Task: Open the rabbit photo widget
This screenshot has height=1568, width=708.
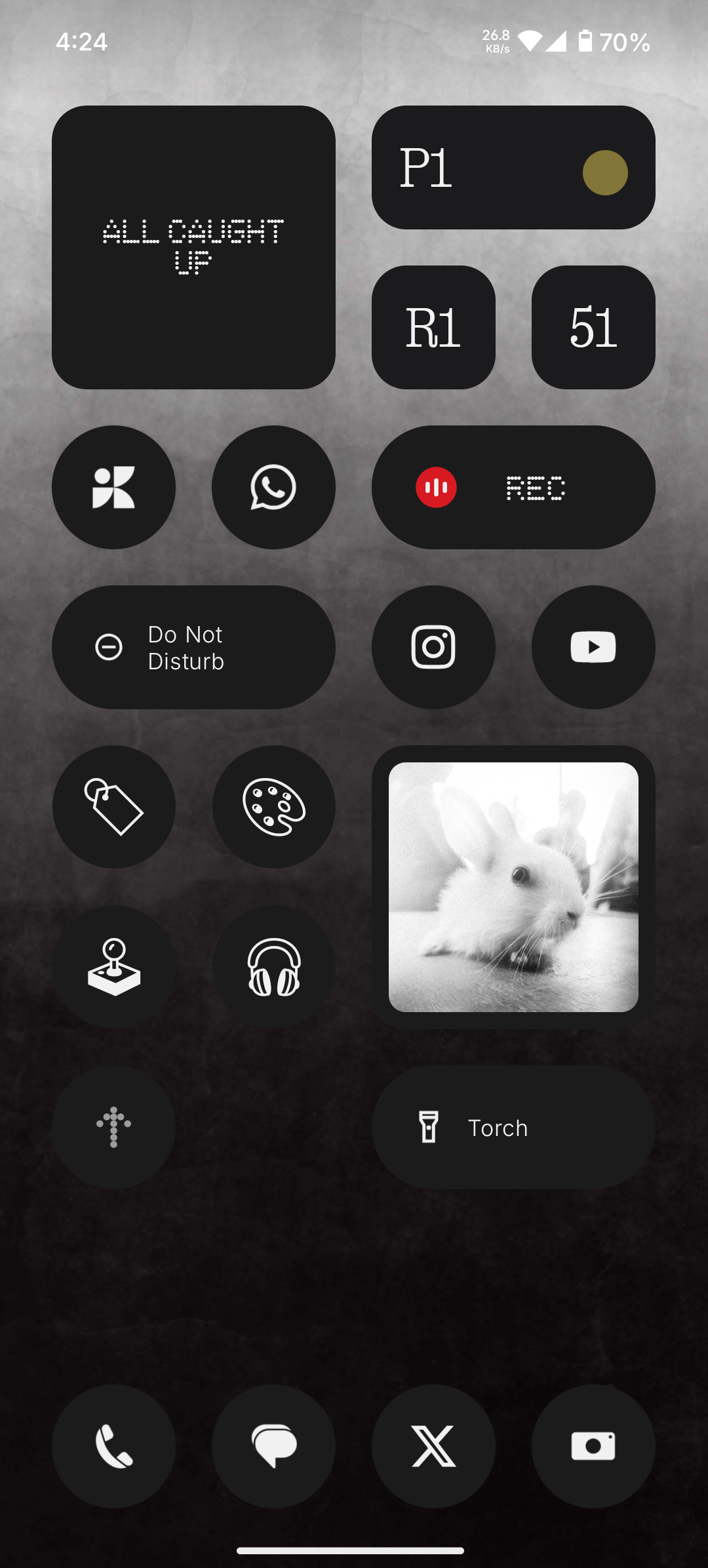Action: click(x=513, y=887)
